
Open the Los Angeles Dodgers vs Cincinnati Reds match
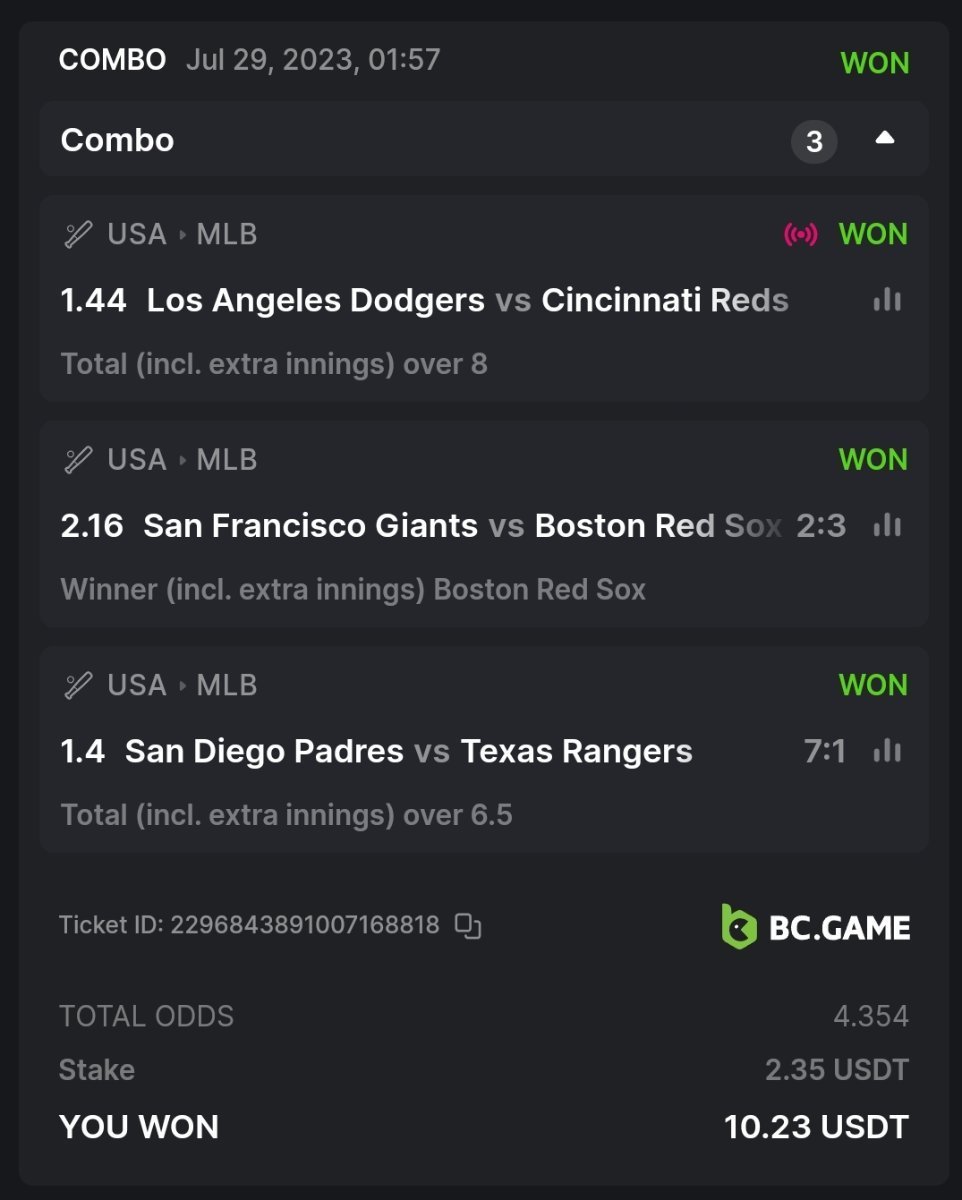[467, 300]
